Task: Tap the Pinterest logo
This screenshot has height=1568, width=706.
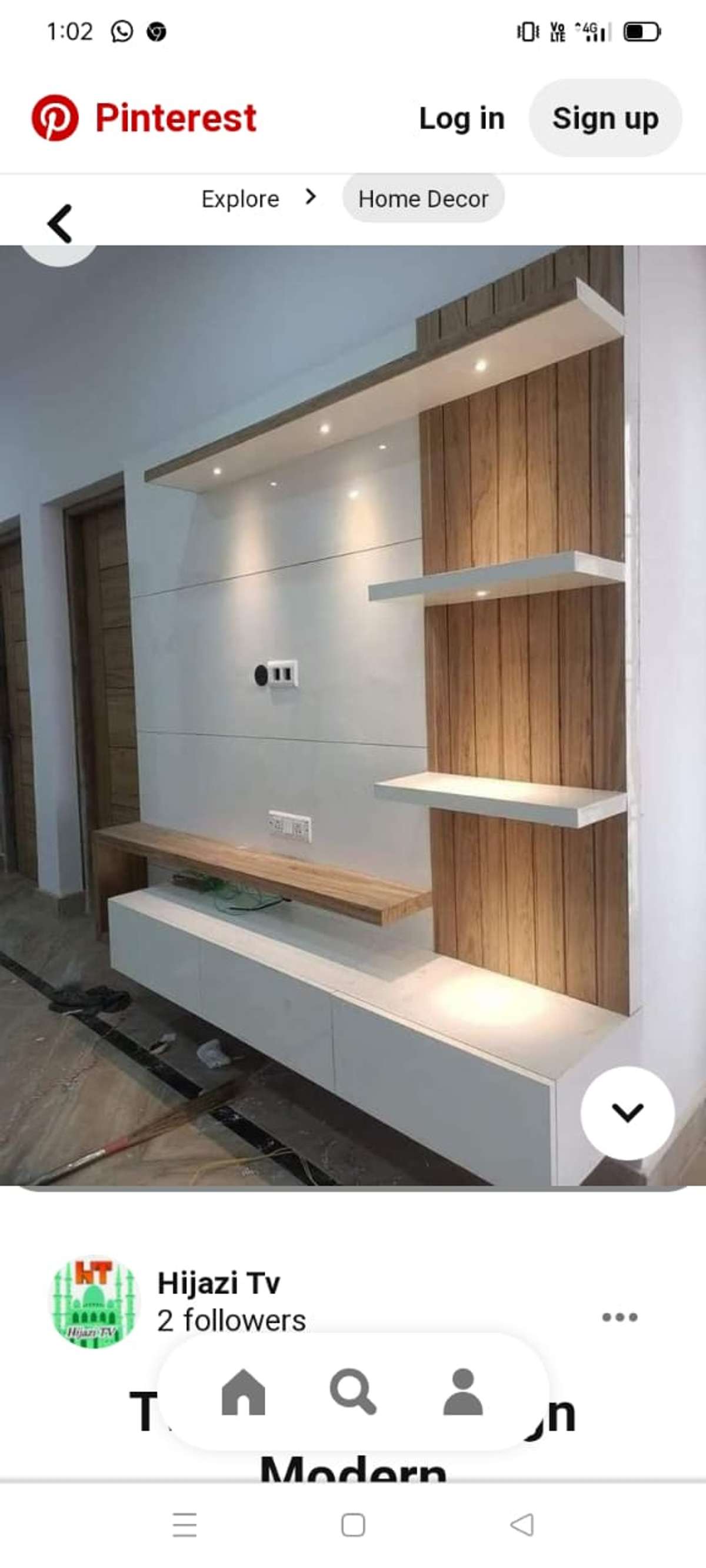Action: [x=144, y=118]
